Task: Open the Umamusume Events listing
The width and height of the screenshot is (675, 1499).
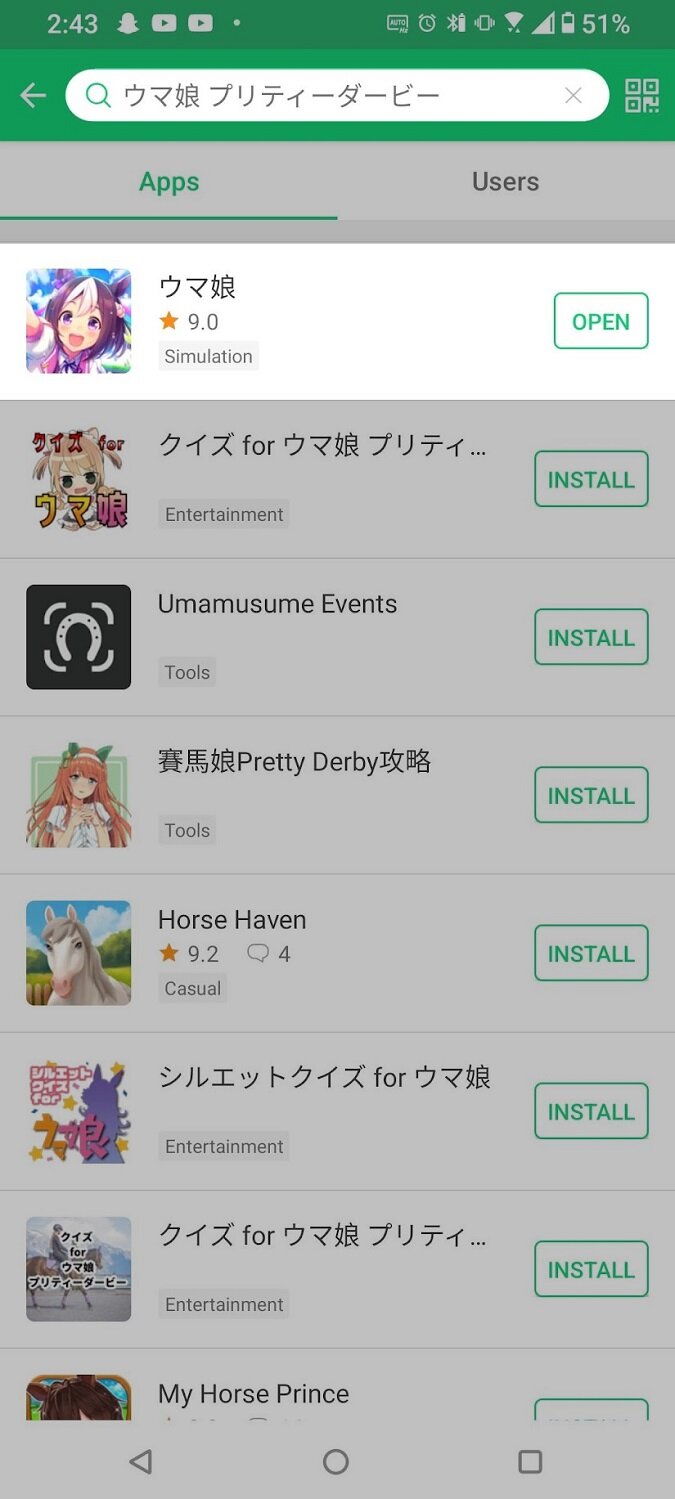Action: click(x=337, y=637)
